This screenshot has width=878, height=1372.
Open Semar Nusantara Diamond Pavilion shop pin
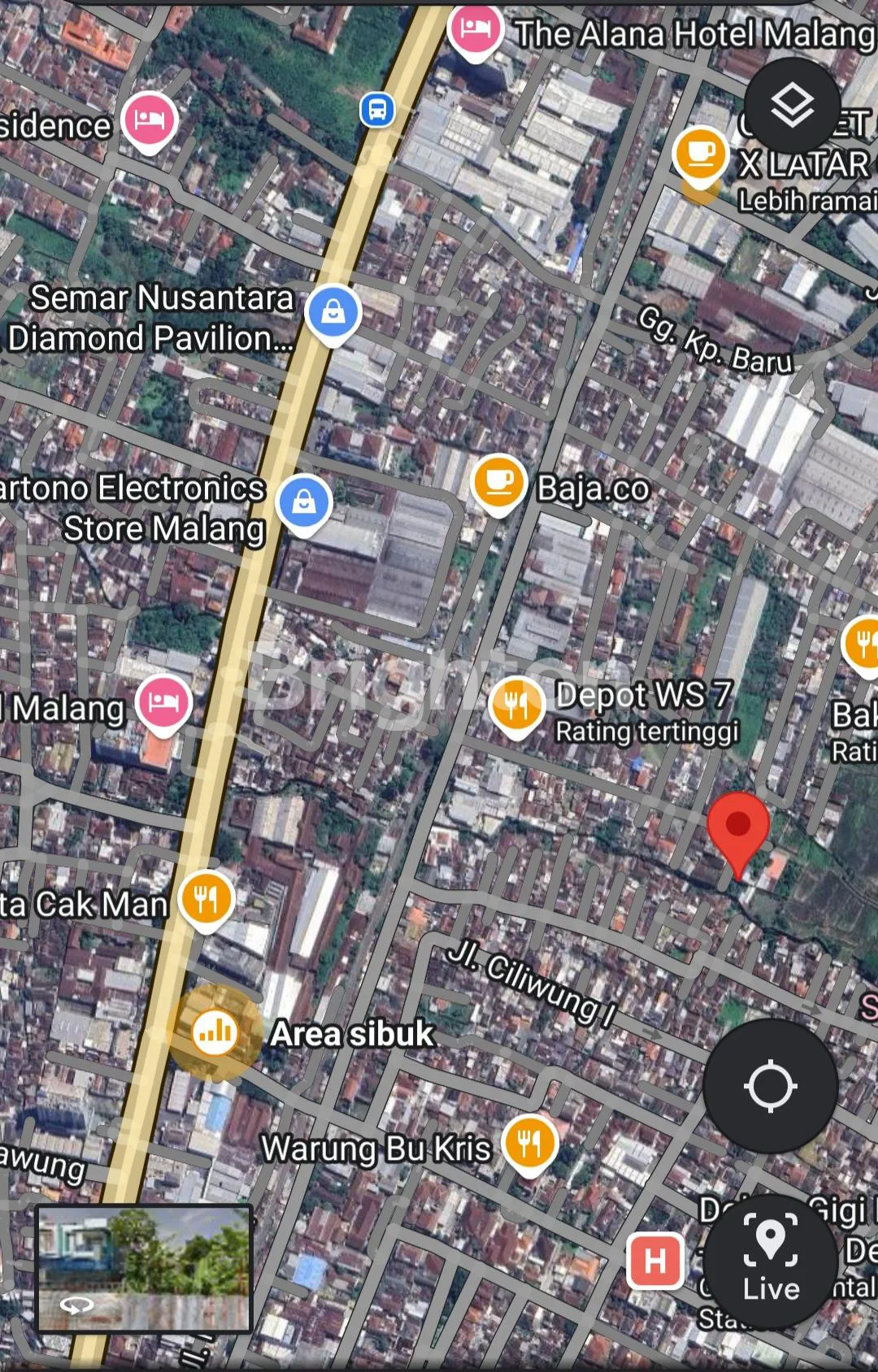(333, 312)
